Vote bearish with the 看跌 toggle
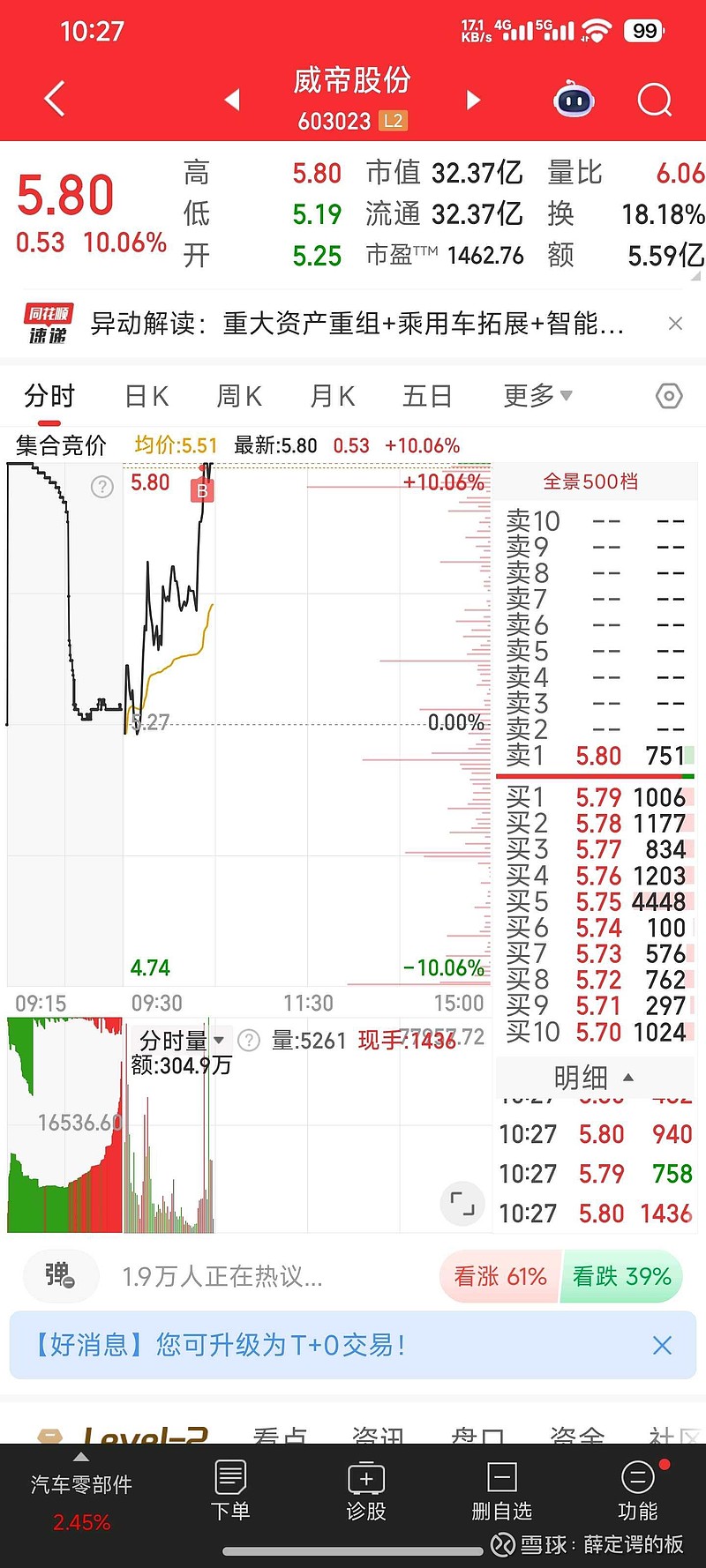The image size is (706, 1568). pyautogui.click(x=621, y=1275)
